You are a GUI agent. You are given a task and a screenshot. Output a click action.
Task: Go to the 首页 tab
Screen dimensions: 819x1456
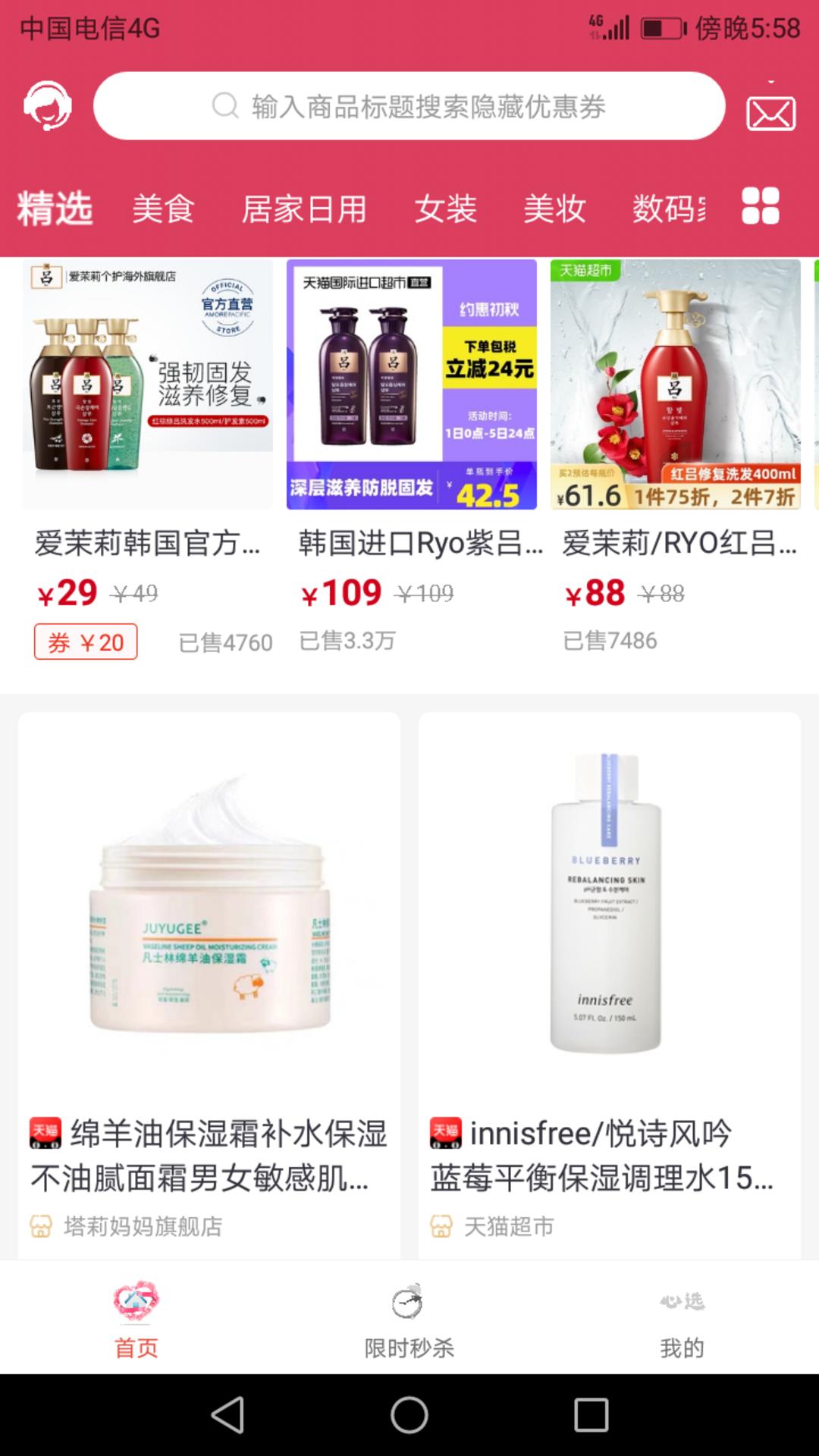[136, 1319]
